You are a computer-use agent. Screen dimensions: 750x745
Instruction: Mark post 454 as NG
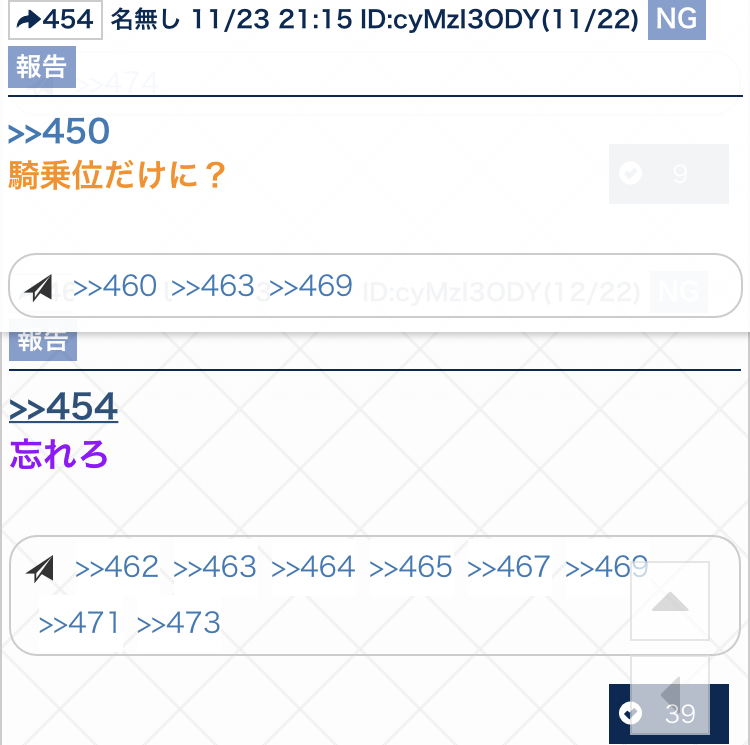pos(677,21)
